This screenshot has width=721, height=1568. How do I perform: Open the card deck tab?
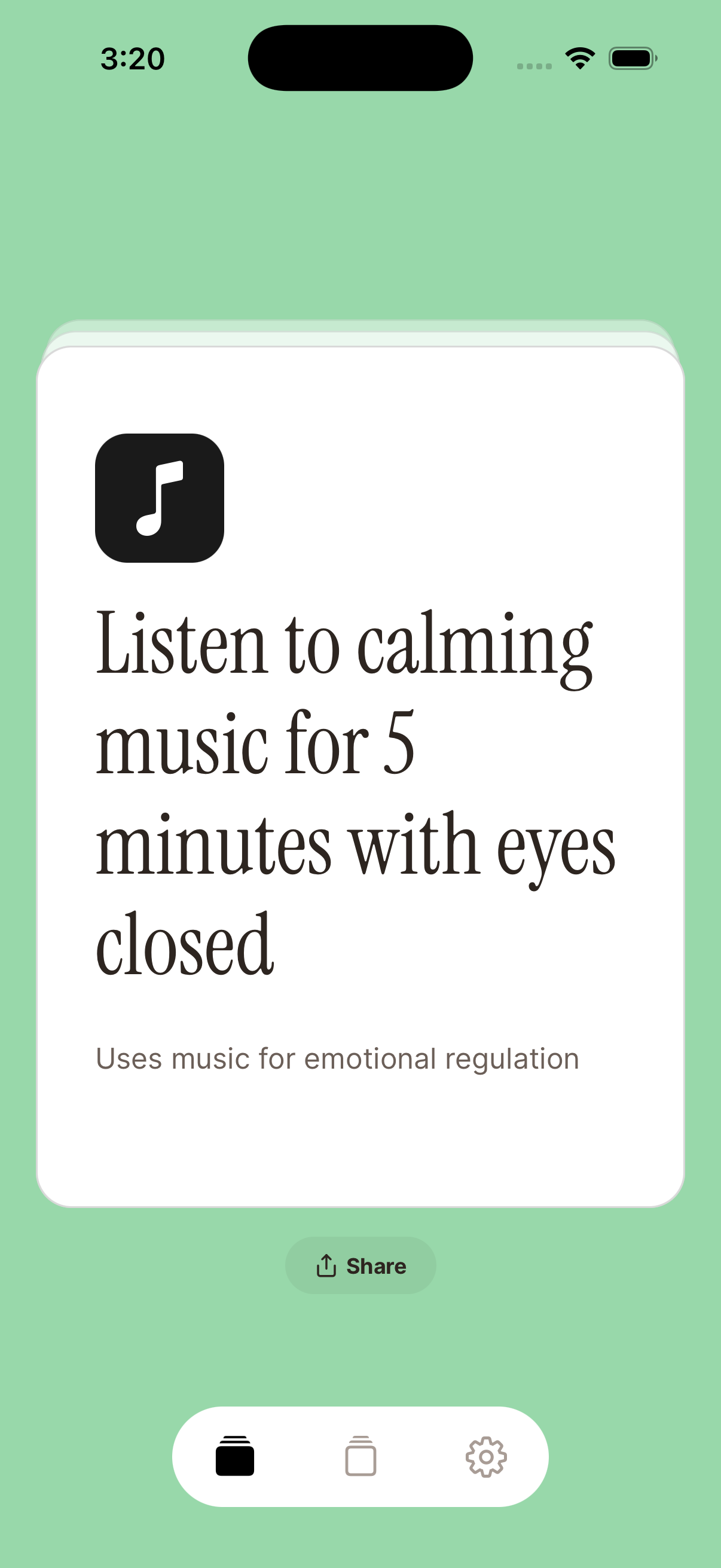click(x=235, y=1456)
